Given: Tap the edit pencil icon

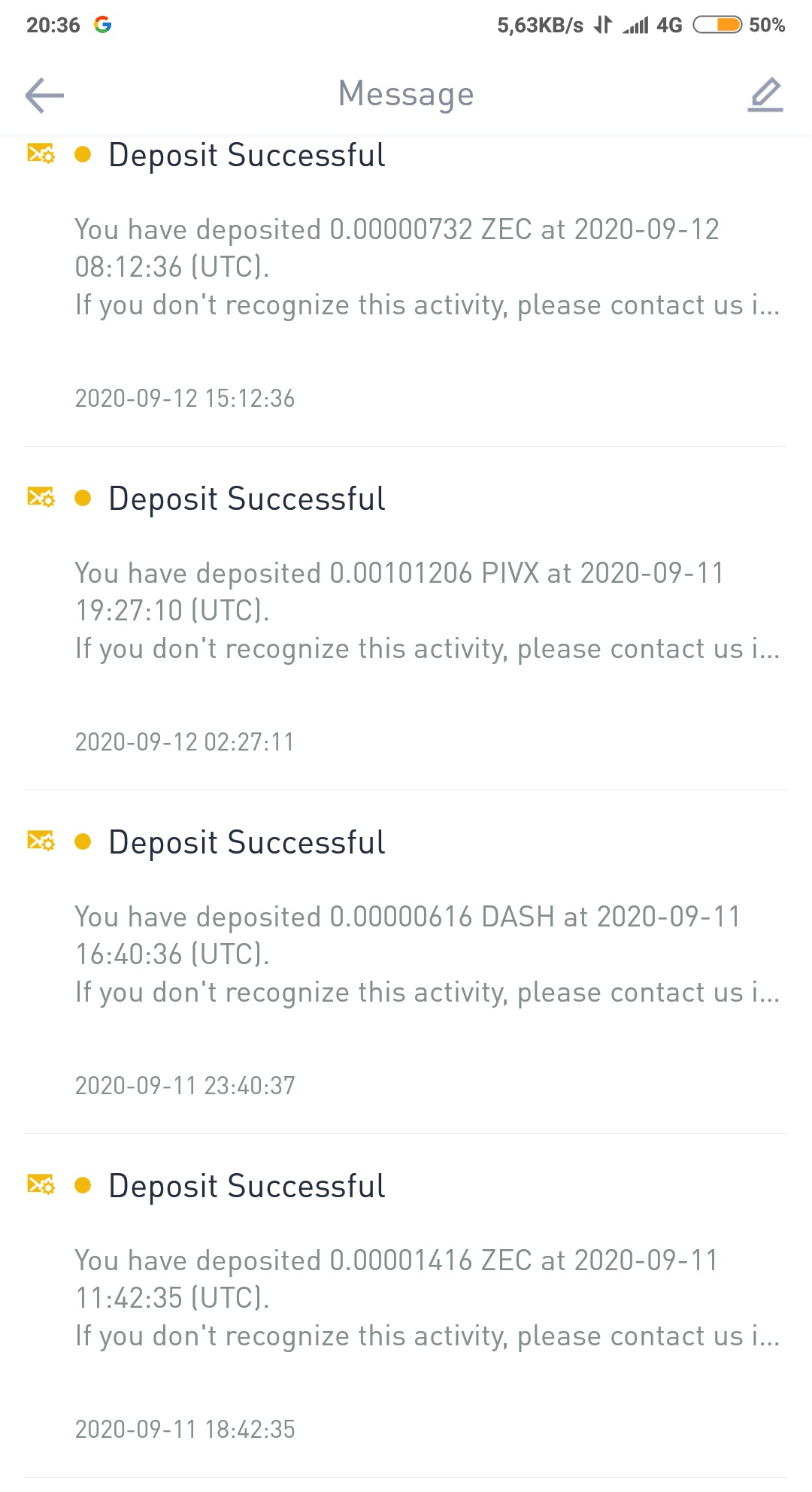Looking at the screenshot, I should coord(765,96).
